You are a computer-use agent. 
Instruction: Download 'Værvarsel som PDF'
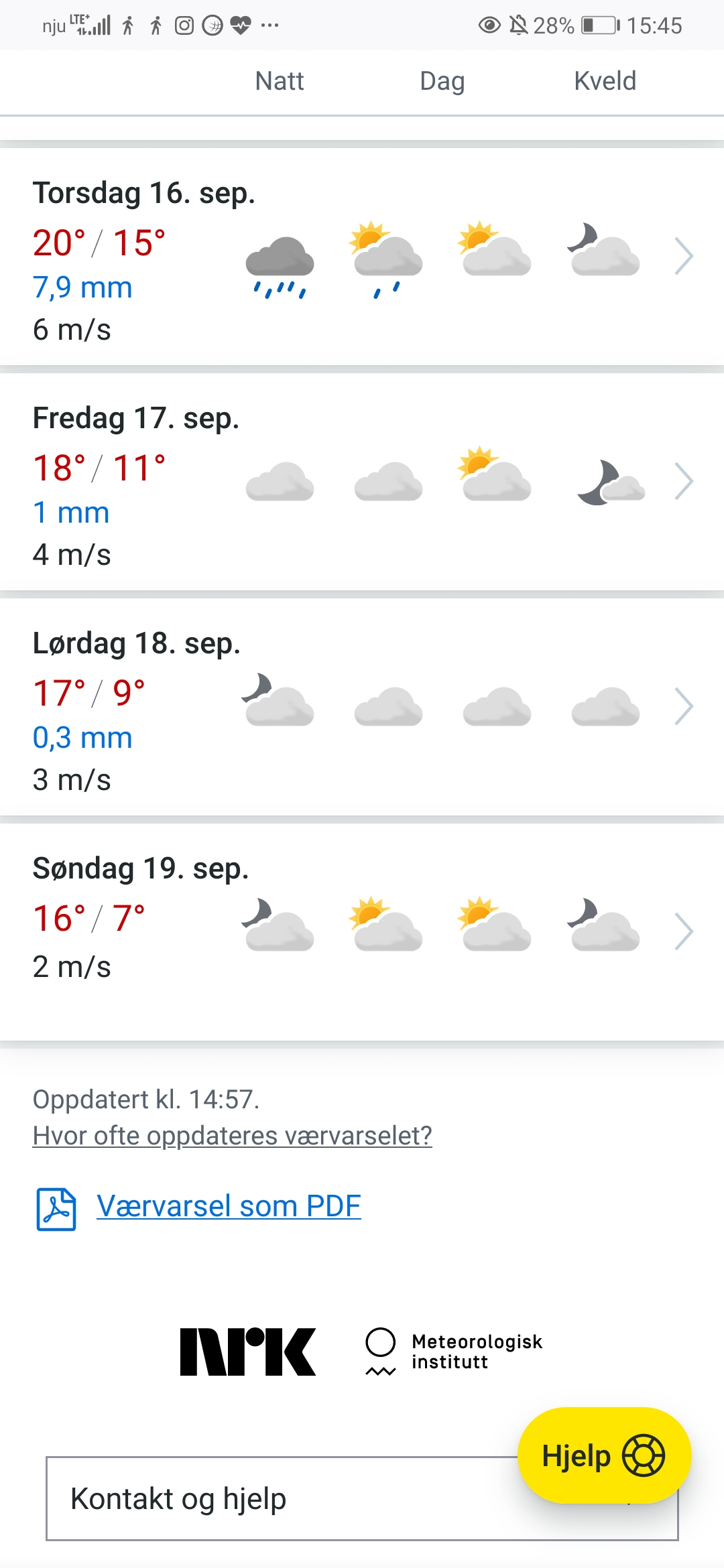tap(229, 1206)
